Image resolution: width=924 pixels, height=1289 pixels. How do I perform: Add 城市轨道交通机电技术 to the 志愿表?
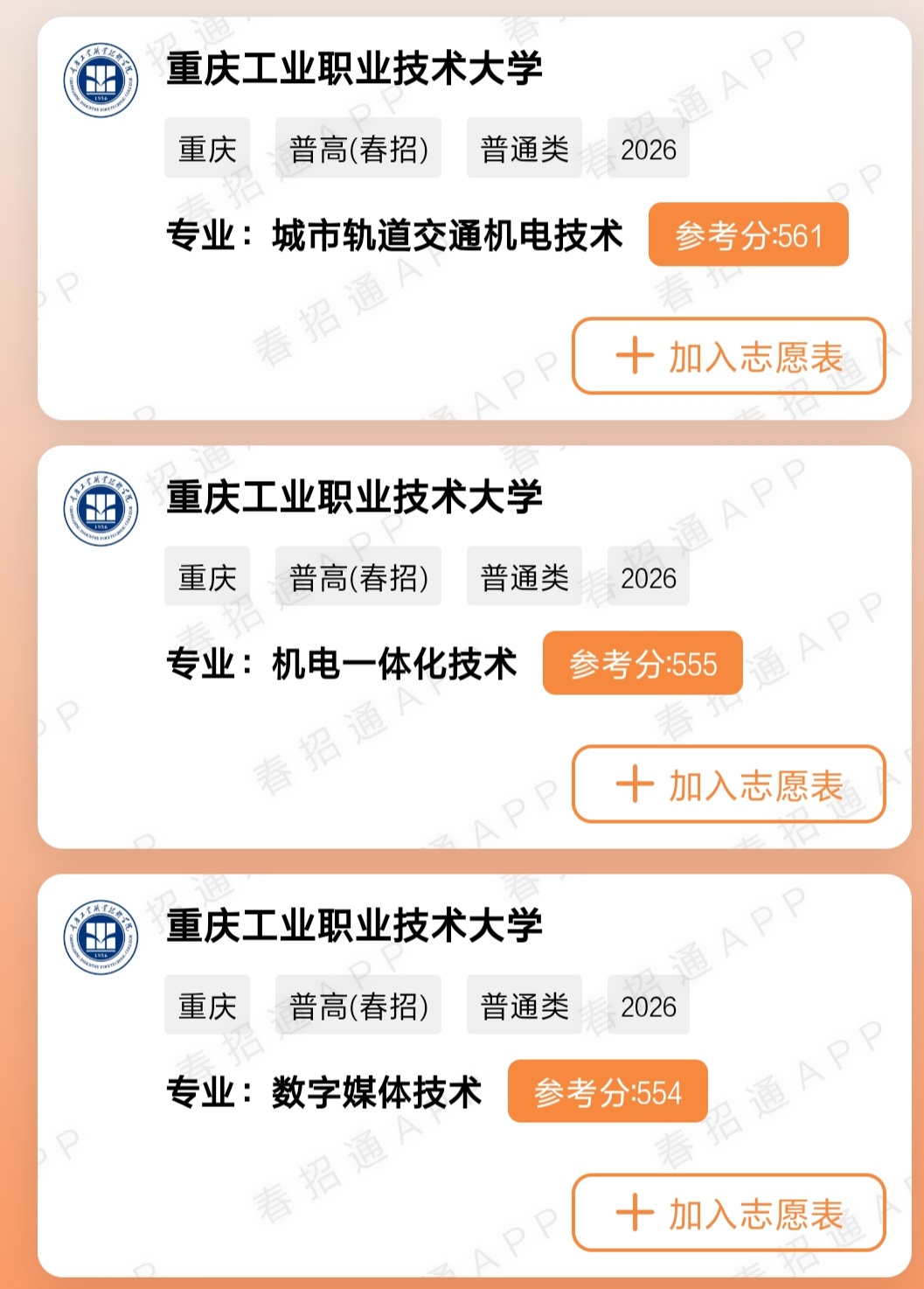[x=729, y=357]
